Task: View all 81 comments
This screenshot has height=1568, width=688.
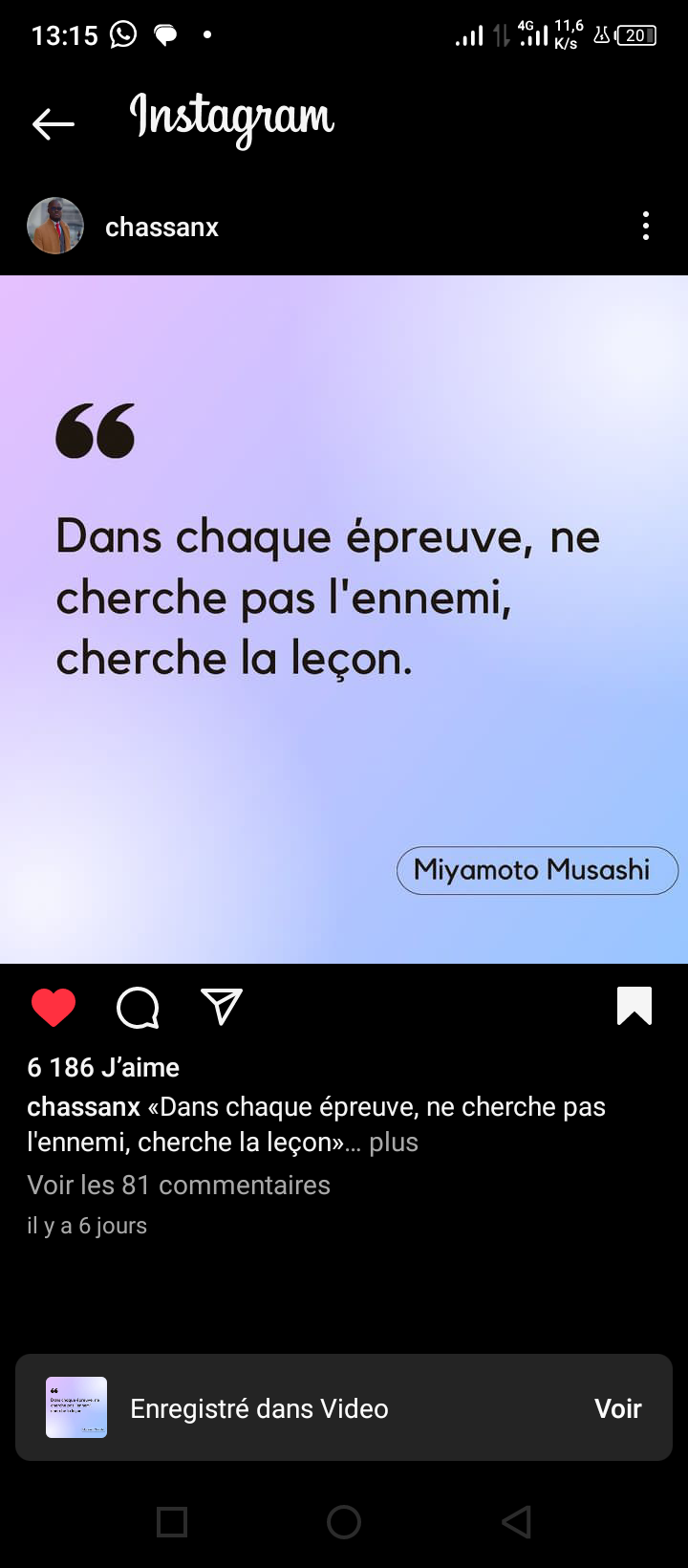Action: [x=179, y=1185]
